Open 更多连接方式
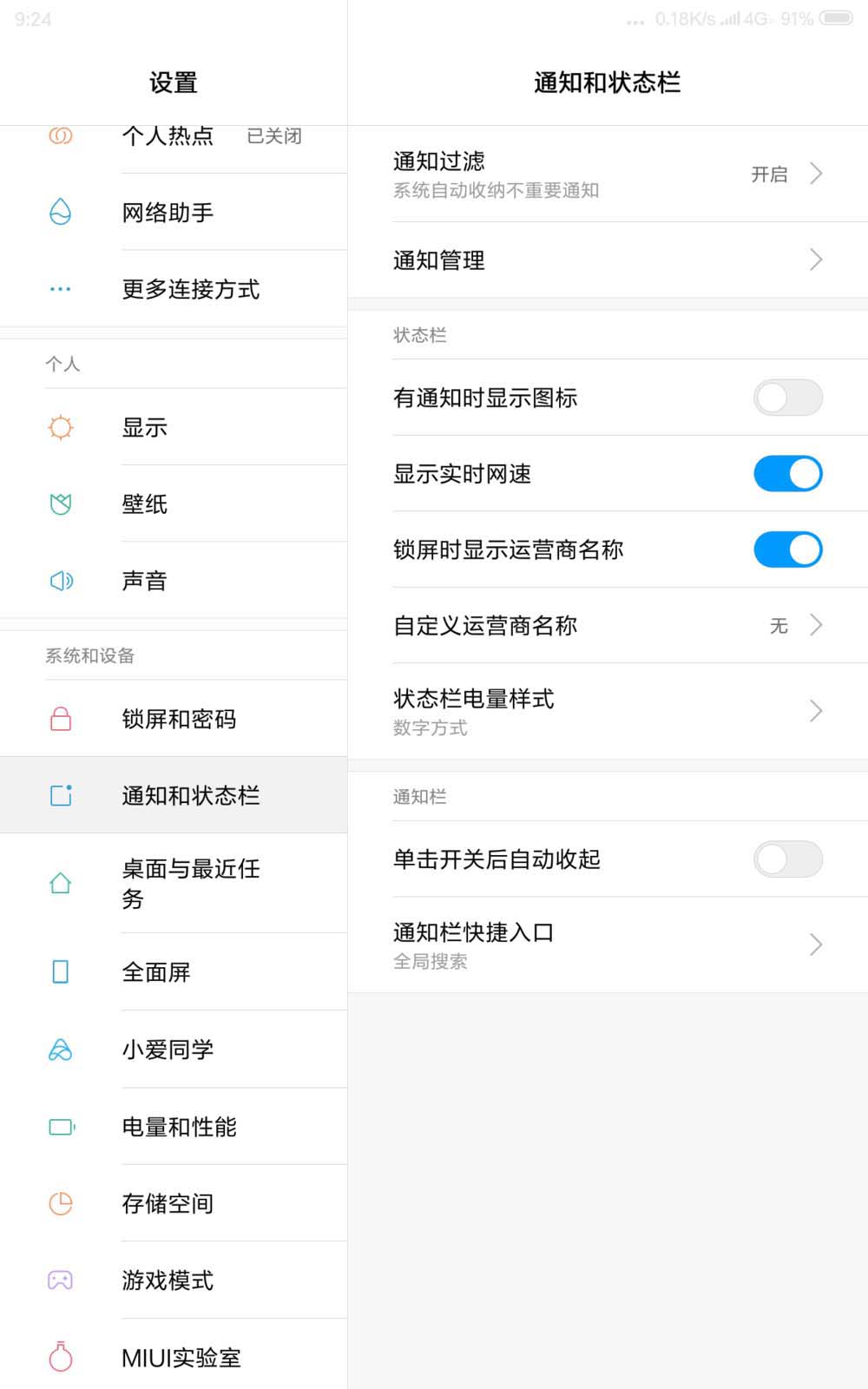 (x=174, y=289)
